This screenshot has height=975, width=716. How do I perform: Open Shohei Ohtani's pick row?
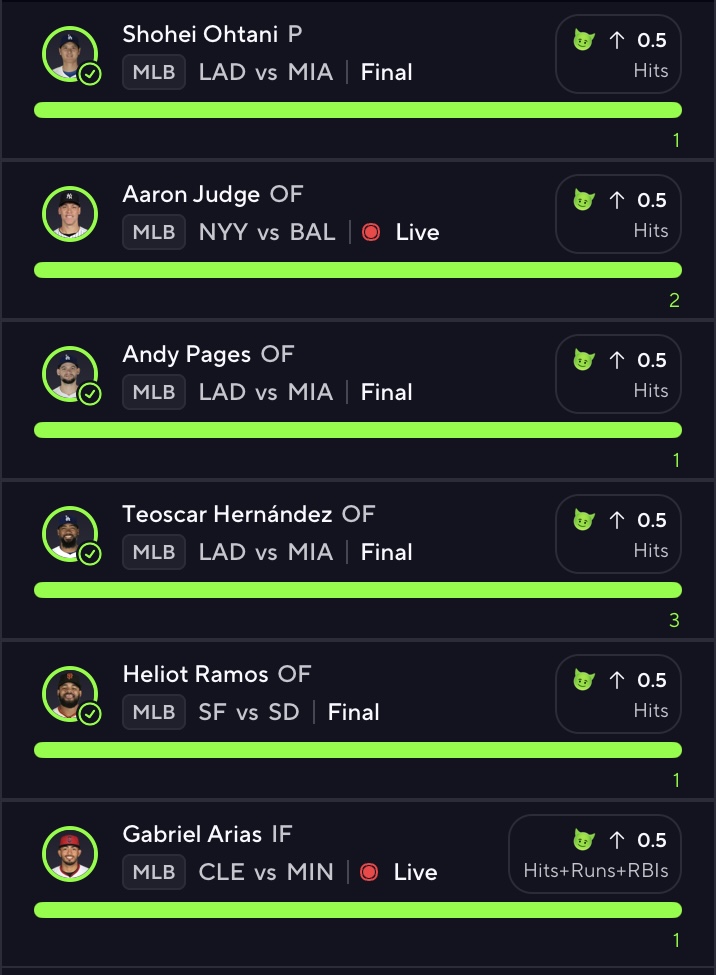click(x=300, y=55)
